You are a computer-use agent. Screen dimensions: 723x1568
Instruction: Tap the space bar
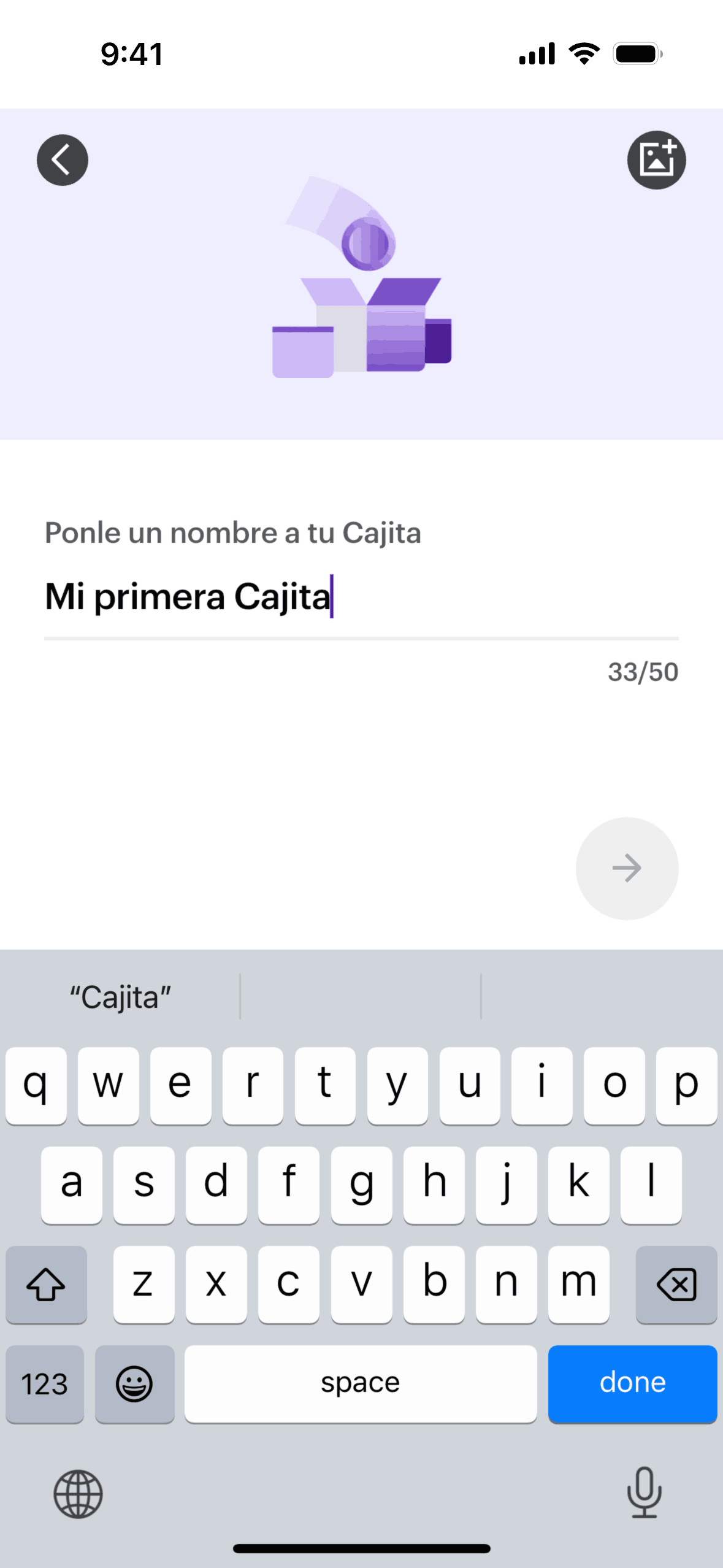pos(361,1383)
